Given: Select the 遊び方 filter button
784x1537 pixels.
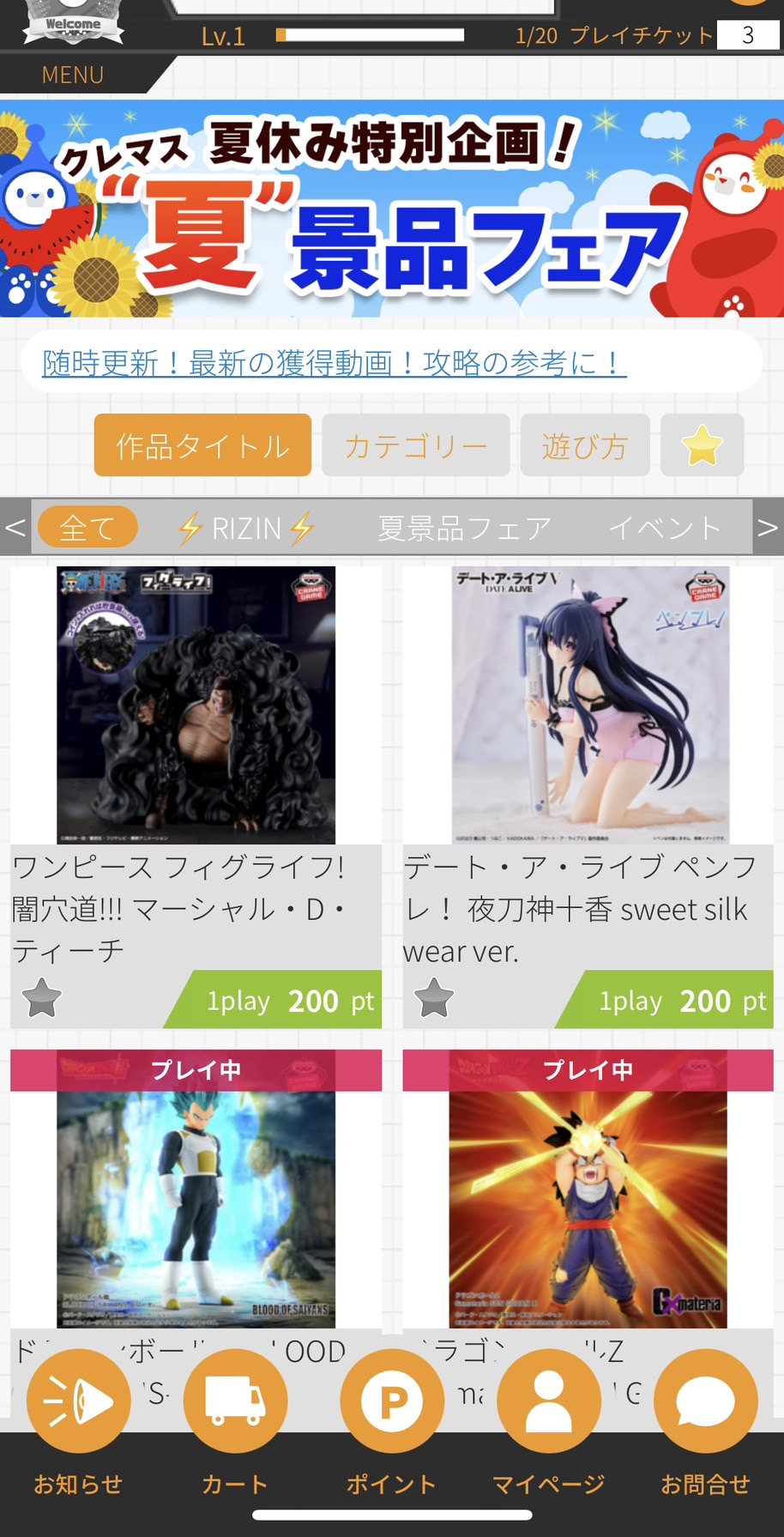Looking at the screenshot, I should coord(584,445).
